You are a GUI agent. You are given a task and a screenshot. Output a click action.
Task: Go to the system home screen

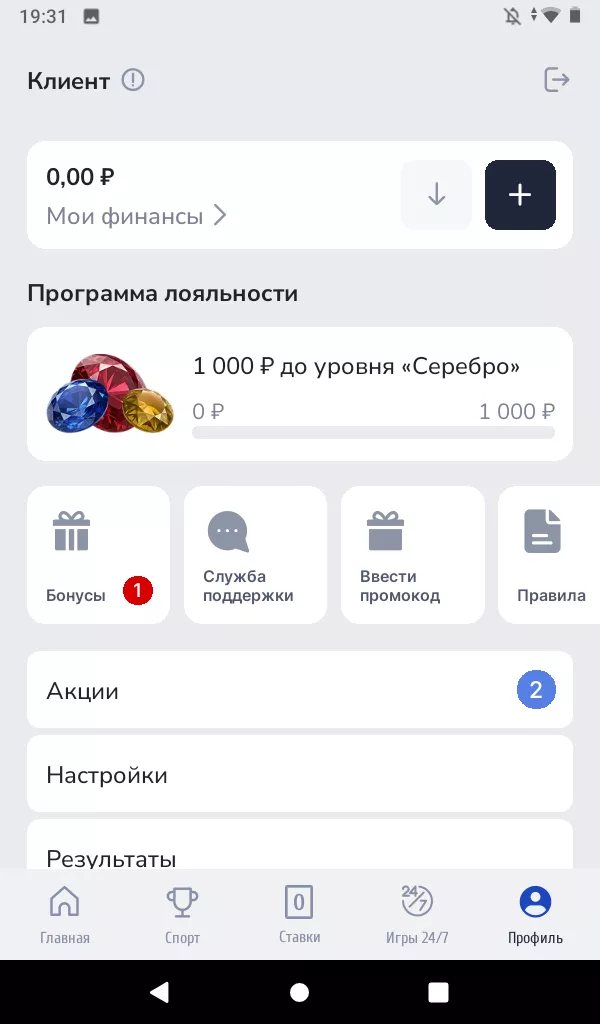(299, 992)
